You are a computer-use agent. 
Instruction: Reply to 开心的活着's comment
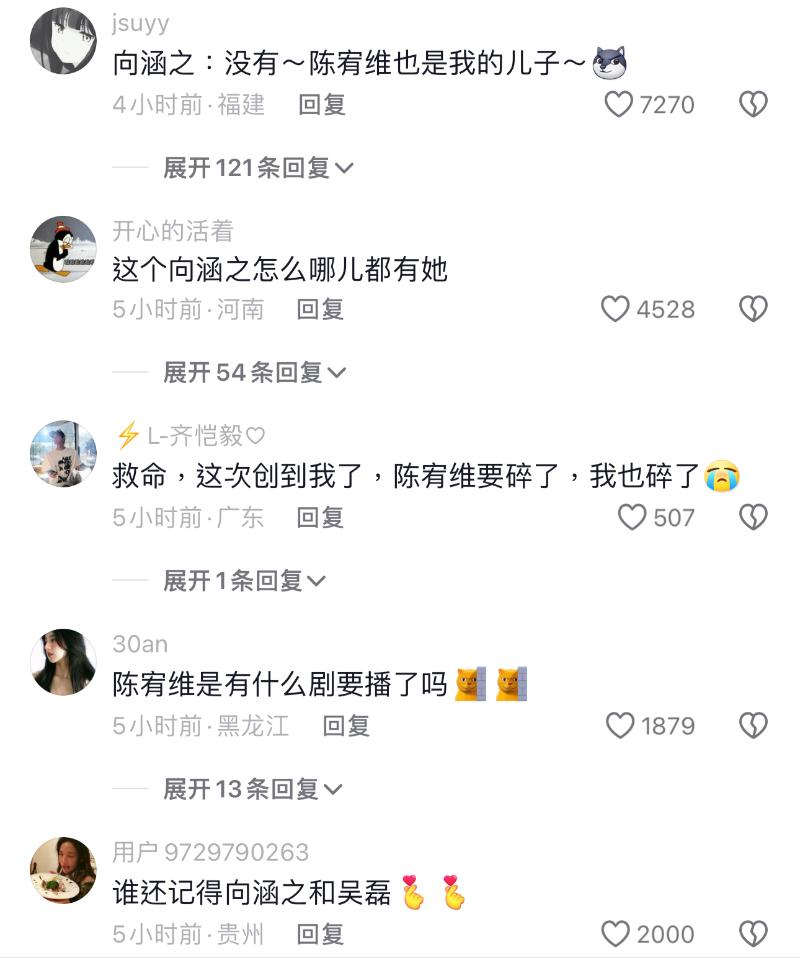[320, 309]
